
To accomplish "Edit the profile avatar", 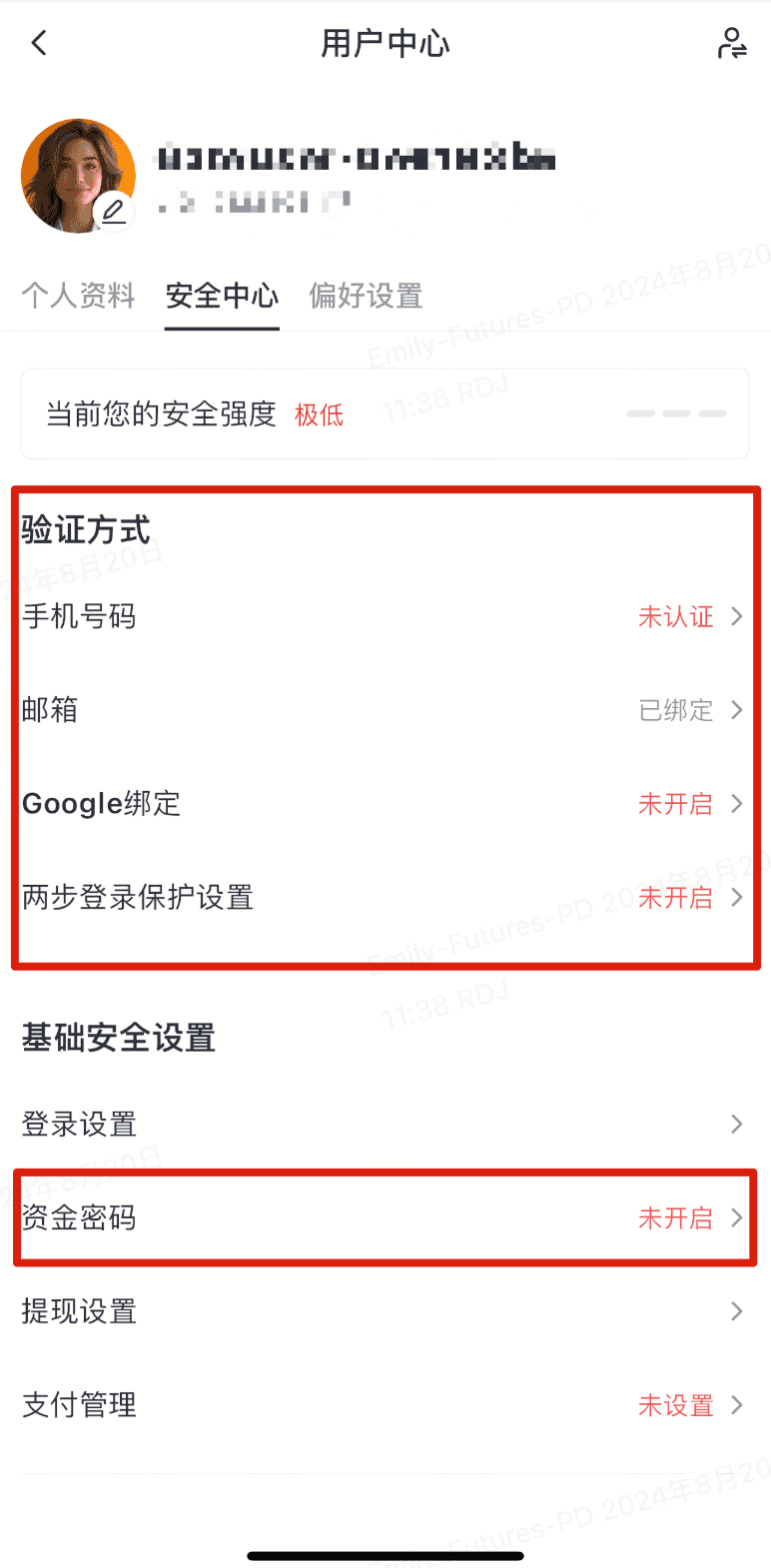I will [x=115, y=212].
